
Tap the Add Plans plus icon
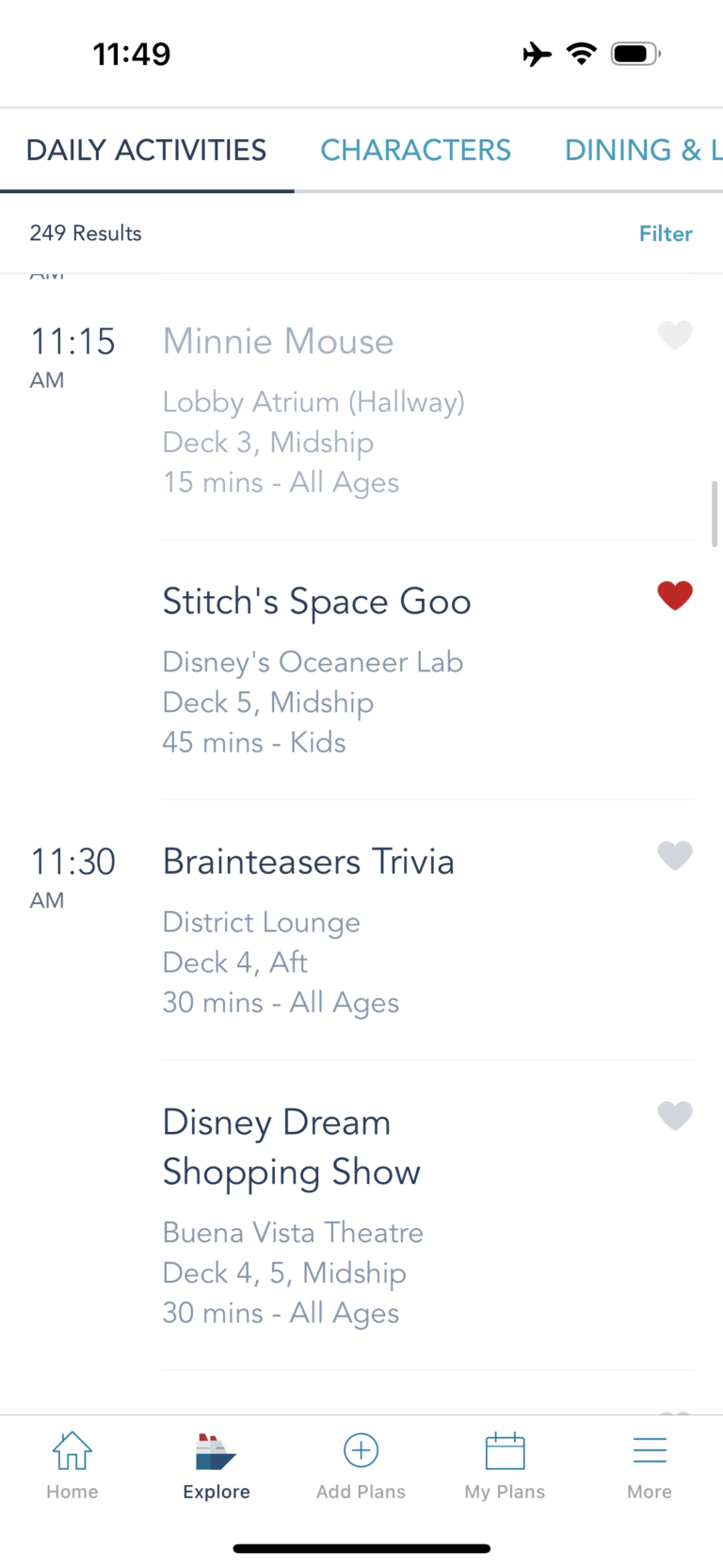(x=361, y=1463)
